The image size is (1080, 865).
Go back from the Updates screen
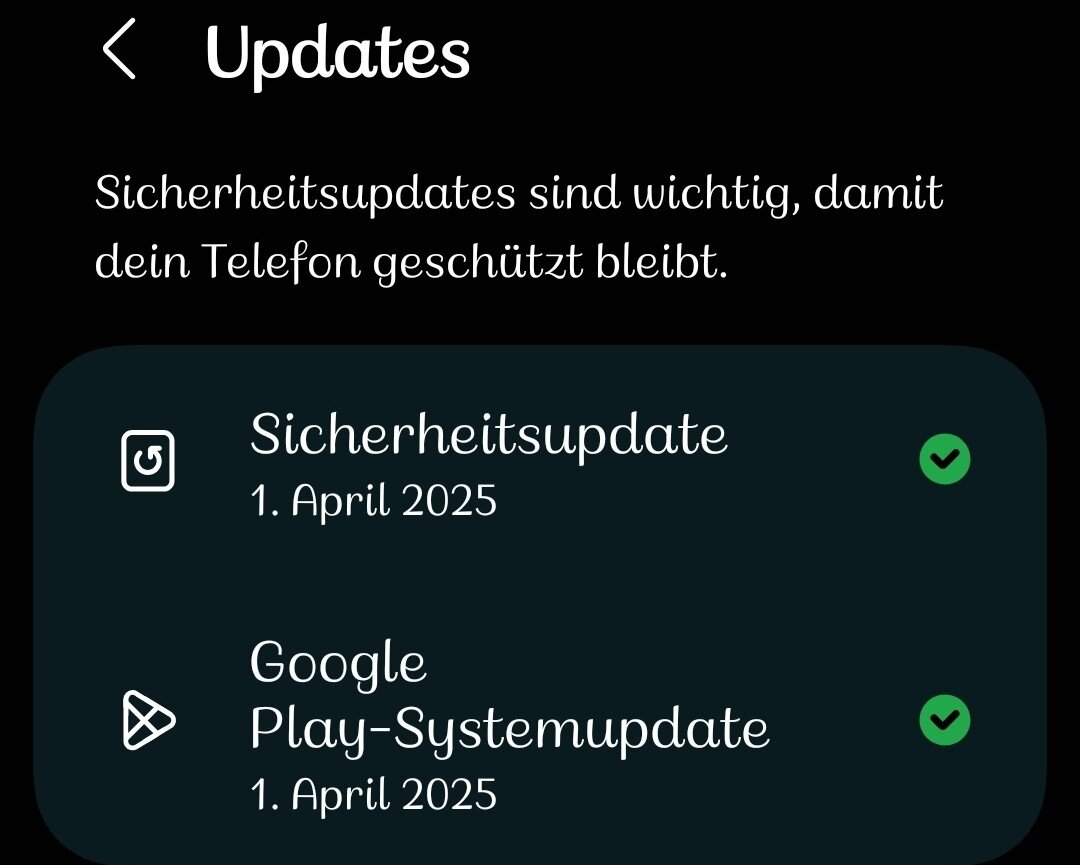(119, 52)
